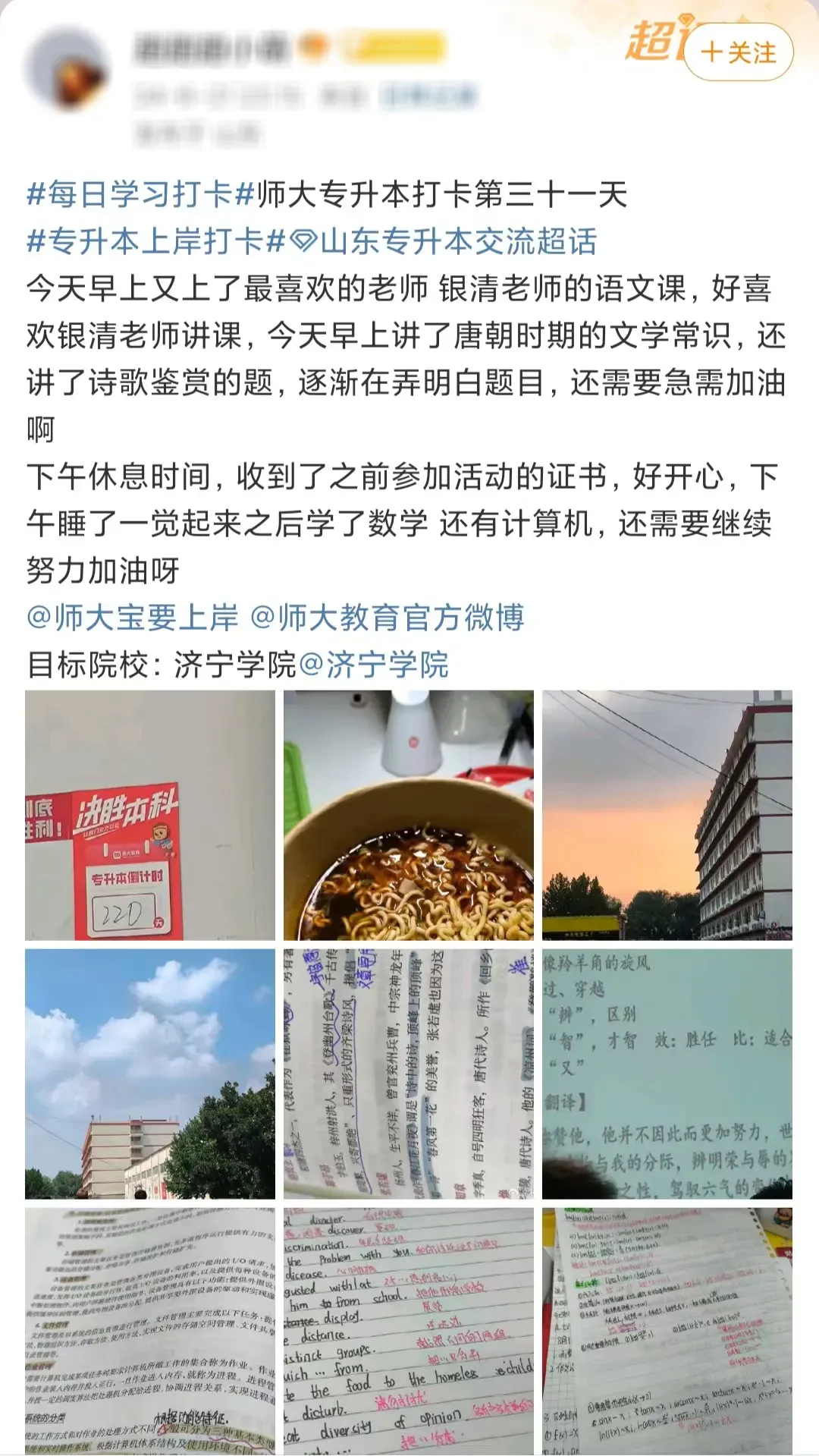Open the poster's profile avatar
This screenshot has width=819, height=1456.
pyautogui.click(x=69, y=71)
